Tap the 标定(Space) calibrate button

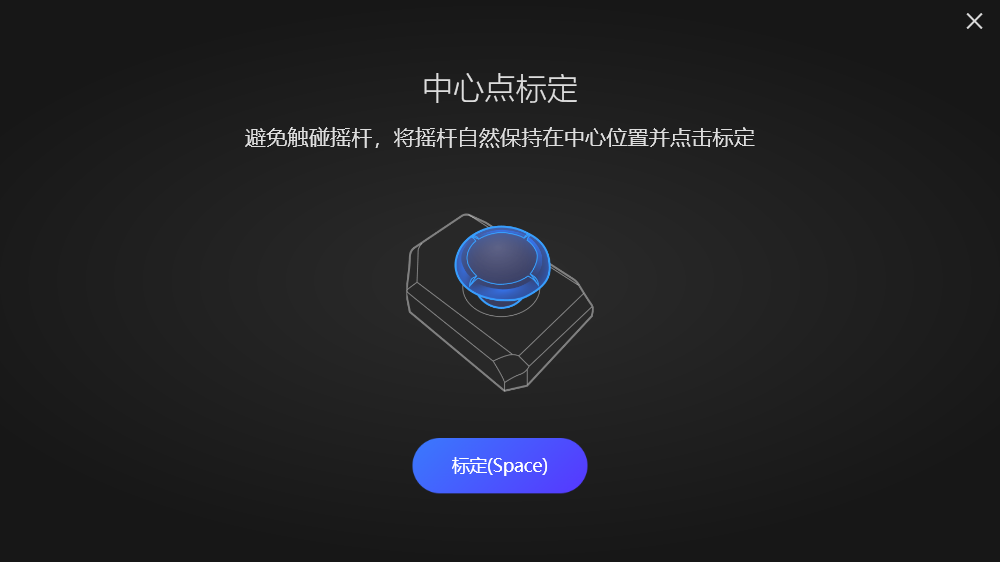click(x=499, y=466)
